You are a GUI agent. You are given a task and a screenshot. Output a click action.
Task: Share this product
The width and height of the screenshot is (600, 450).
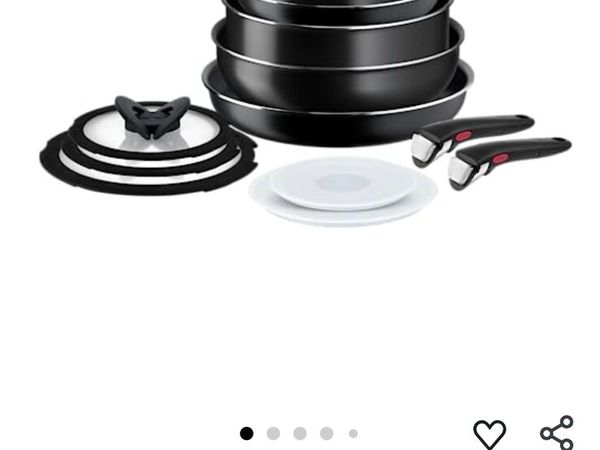point(557,432)
